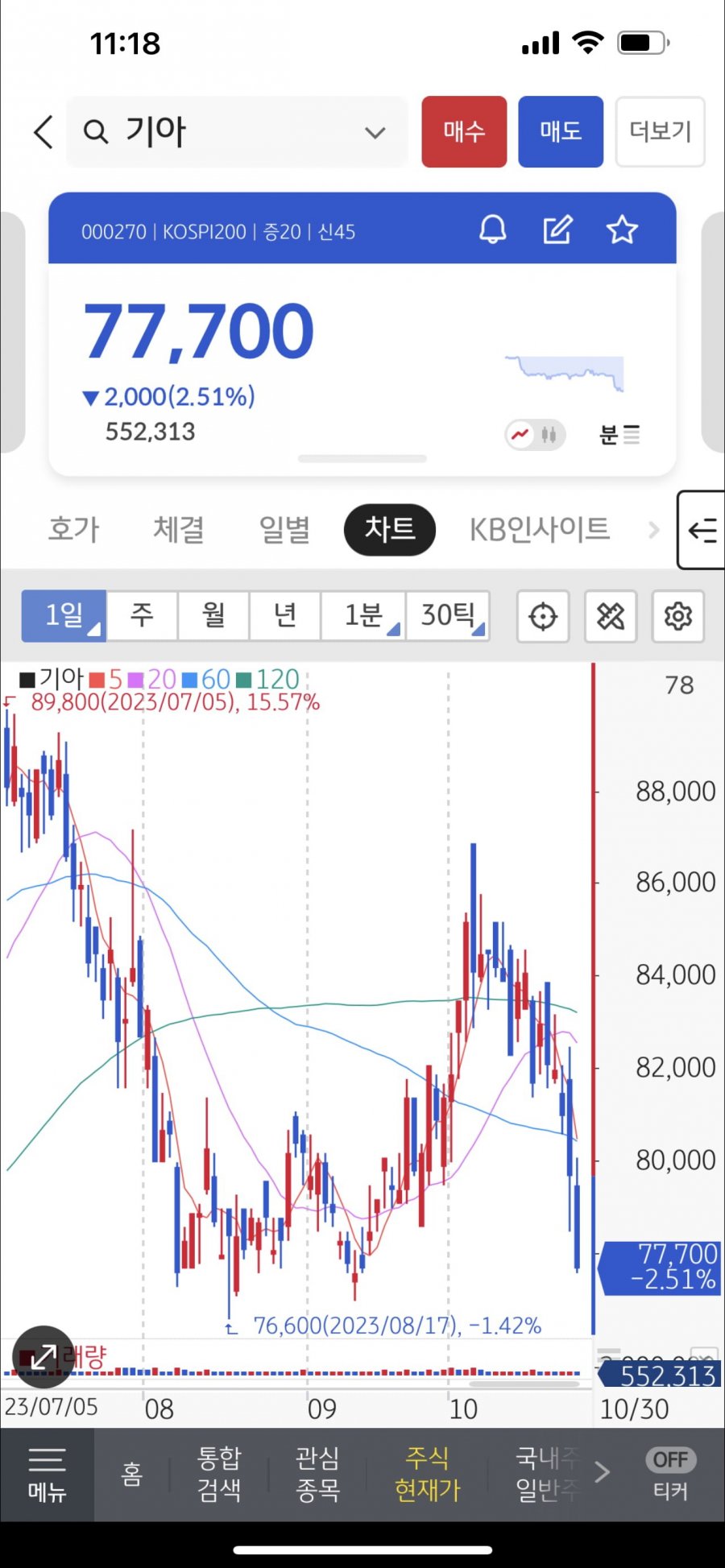The image size is (725, 1568).
Task: Tap the blue 매도 sell button
Action: [561, 131]
